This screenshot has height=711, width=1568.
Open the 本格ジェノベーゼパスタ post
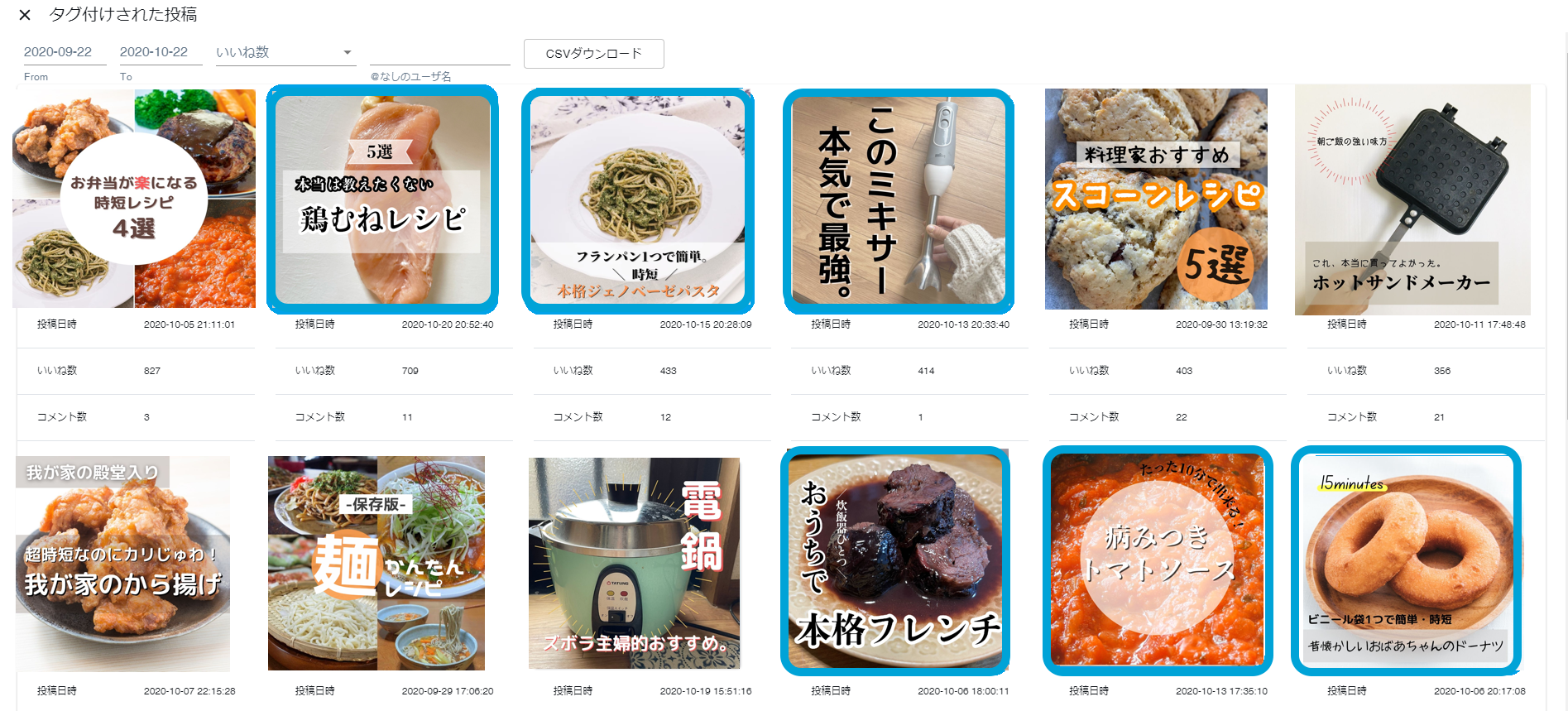637,200
